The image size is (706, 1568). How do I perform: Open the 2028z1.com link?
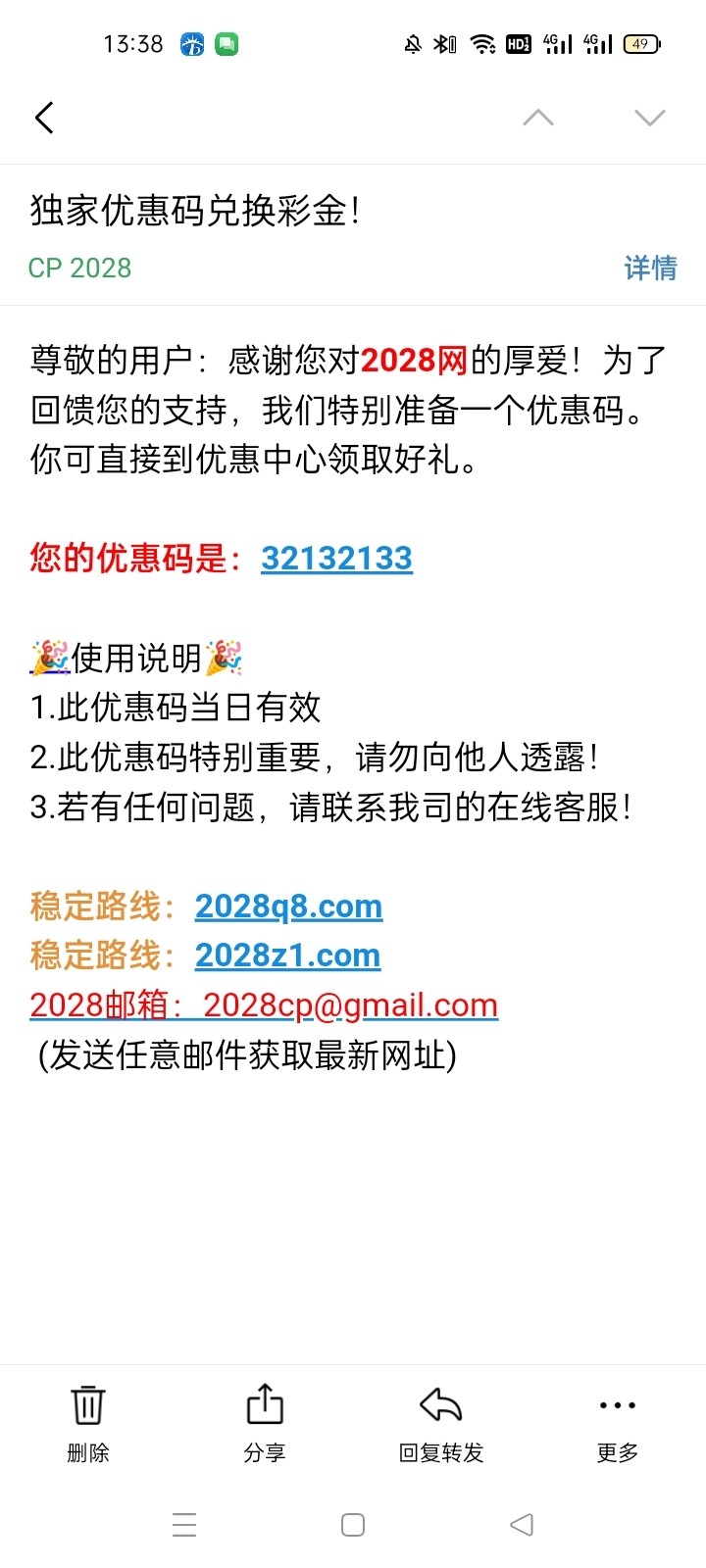(x=287, y=955)
